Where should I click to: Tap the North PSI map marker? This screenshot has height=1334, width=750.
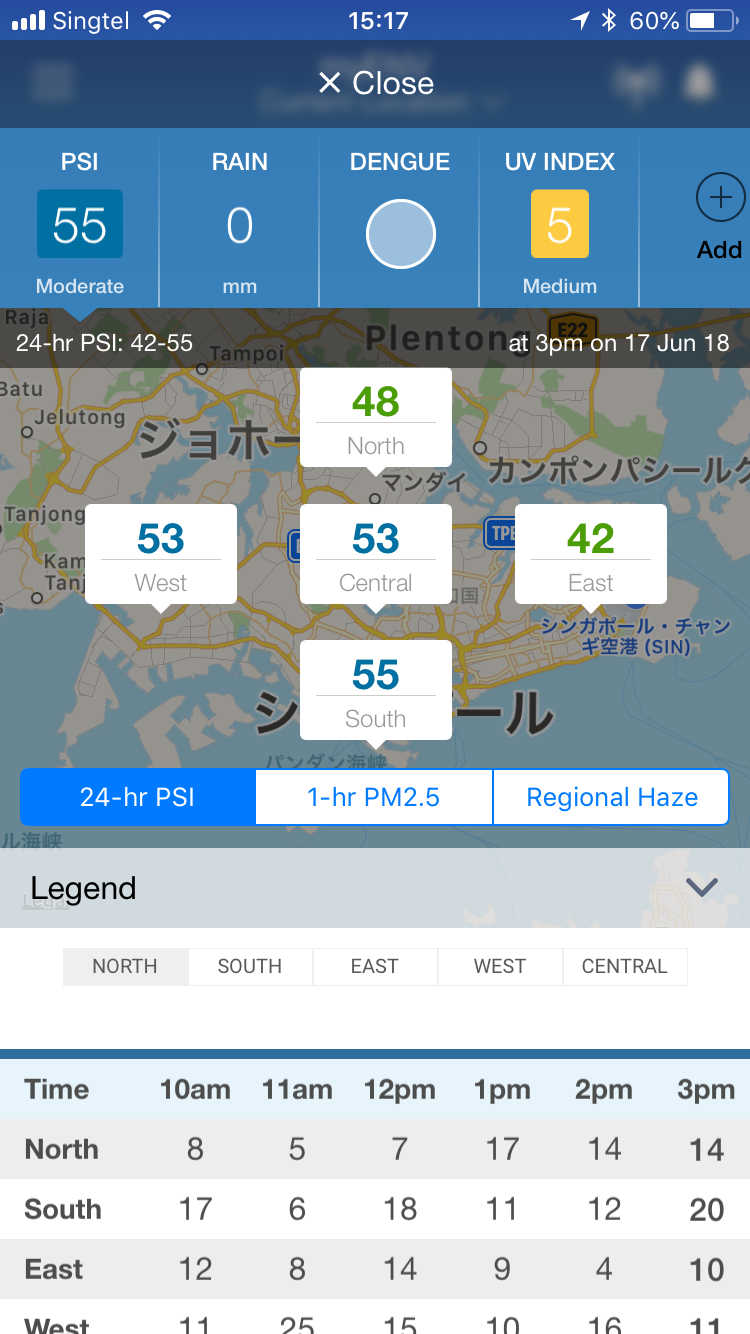point(376,418)
